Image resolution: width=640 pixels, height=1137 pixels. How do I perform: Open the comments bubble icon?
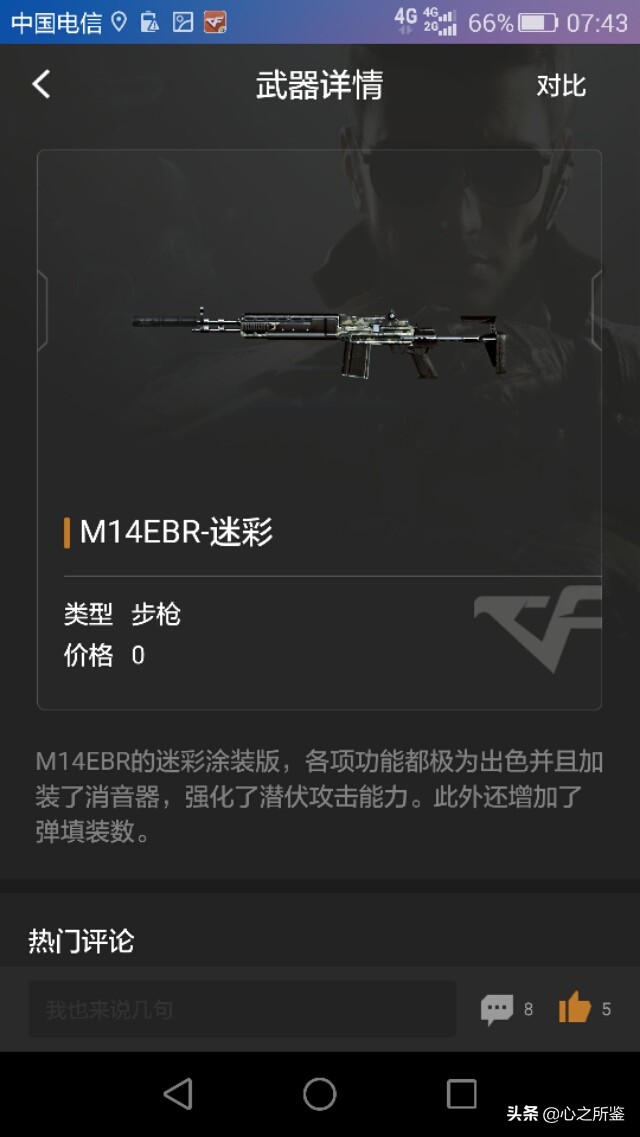tap(497, 1009)
